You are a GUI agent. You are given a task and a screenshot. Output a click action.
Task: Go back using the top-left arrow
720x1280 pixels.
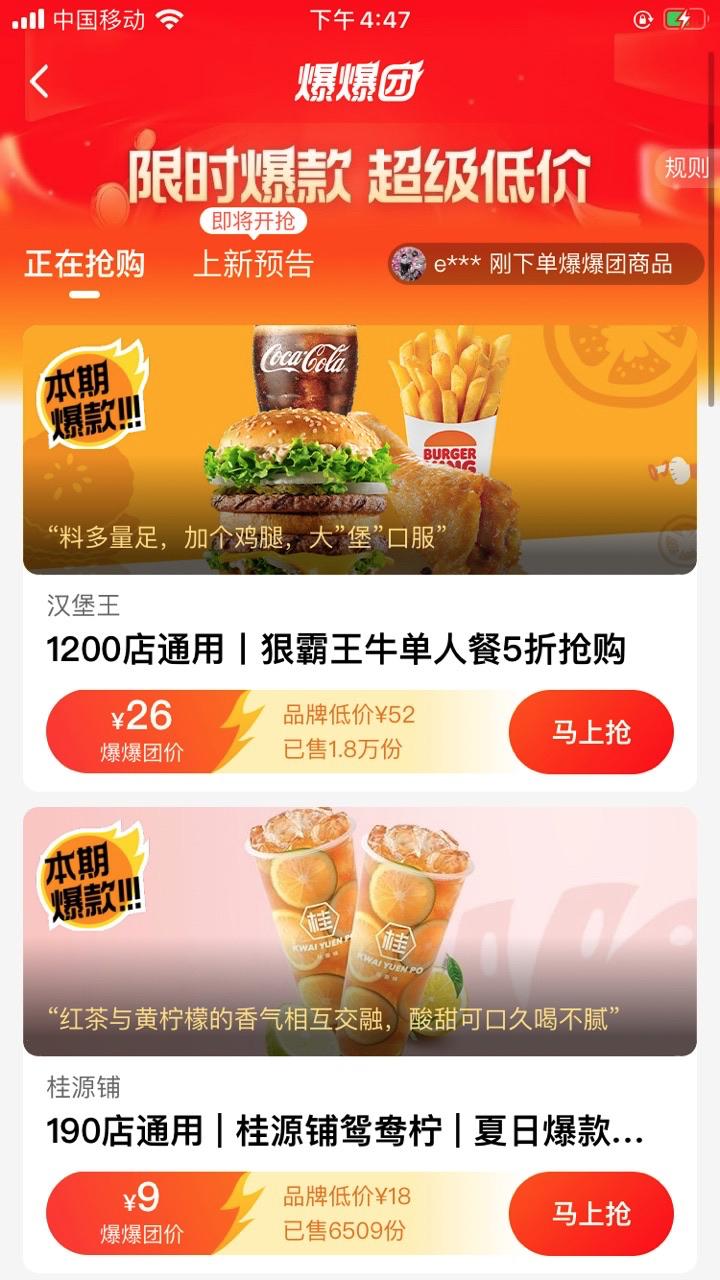point(40,81)
